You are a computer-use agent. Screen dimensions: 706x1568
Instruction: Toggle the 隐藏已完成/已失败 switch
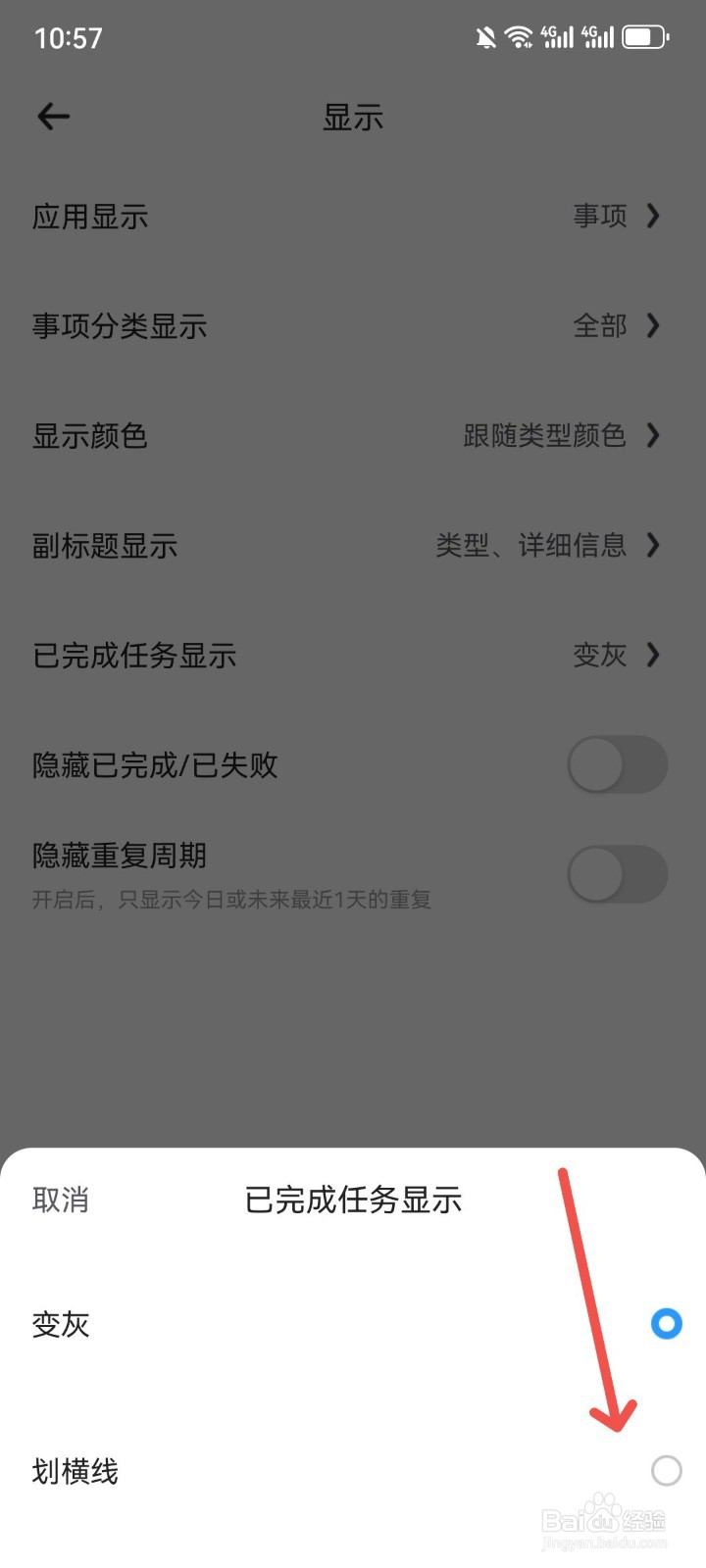(x=617, y=765)
